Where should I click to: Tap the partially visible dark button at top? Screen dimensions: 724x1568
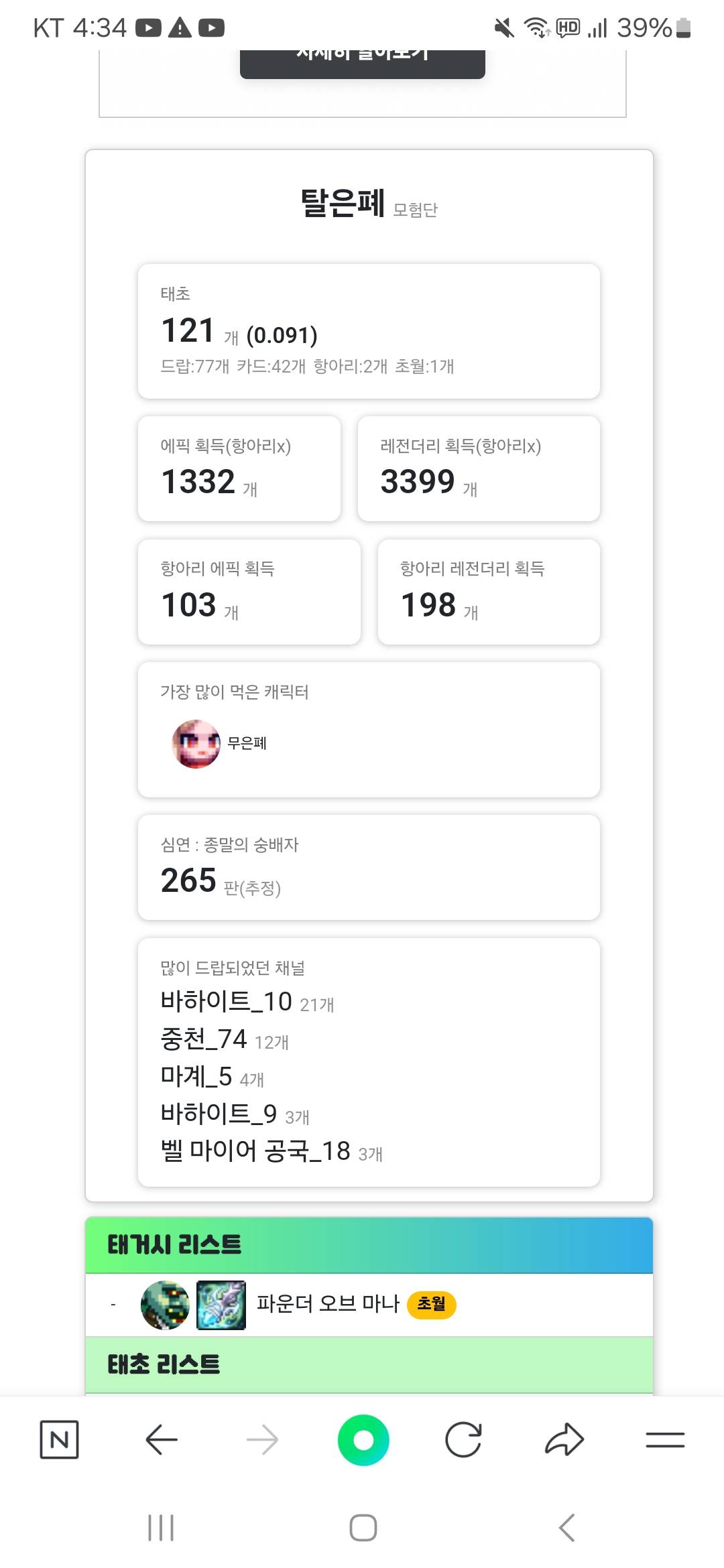tap(363, 64)
